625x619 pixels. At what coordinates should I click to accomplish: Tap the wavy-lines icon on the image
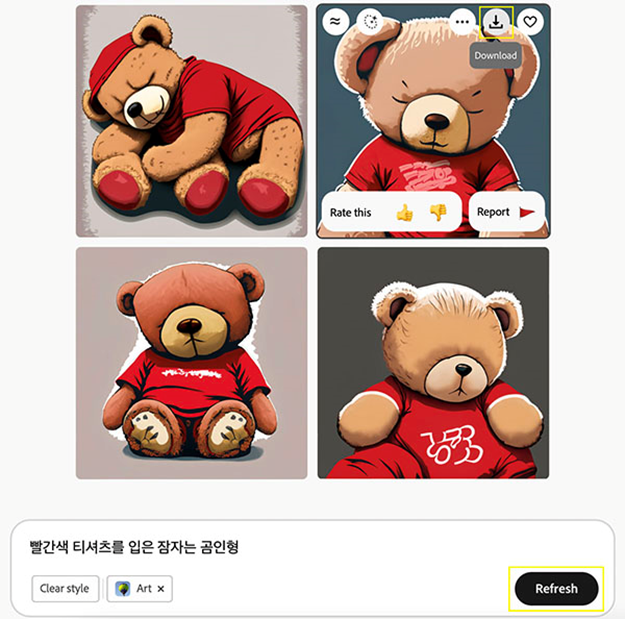pos(335,21)
